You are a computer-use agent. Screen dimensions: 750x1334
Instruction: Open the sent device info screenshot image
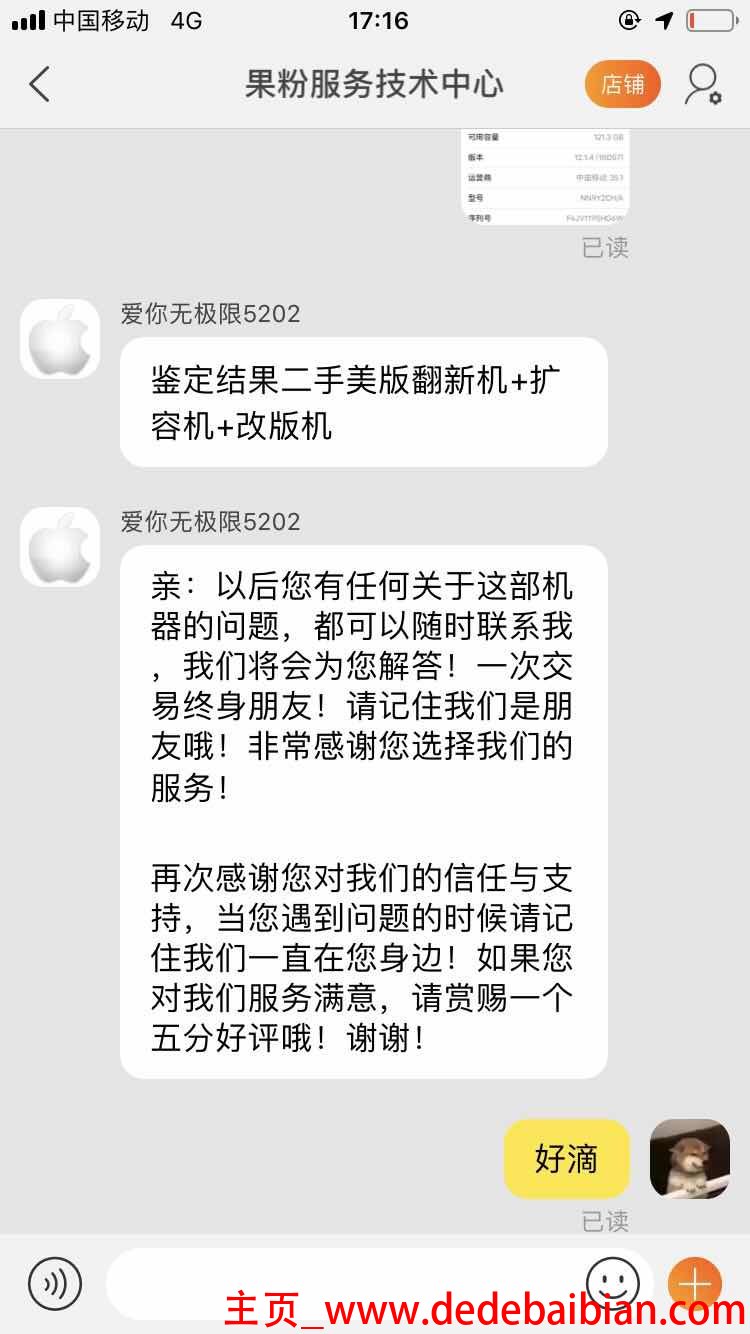[x=545, y=176]
